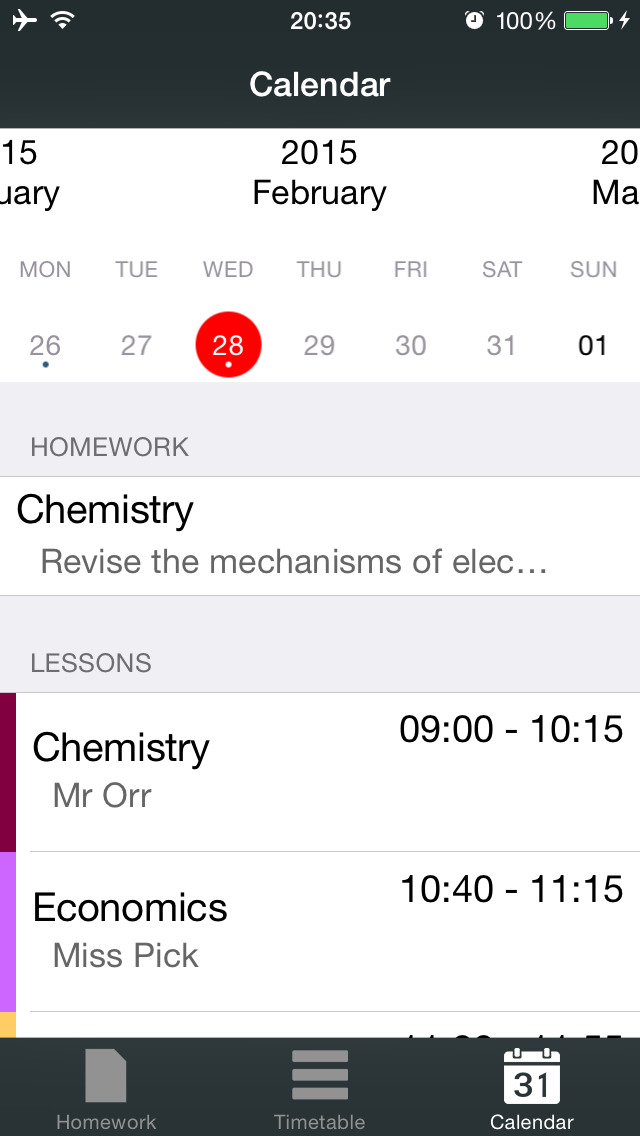Open the Chemistry lesson with Mr Orr
640x1136 pixels.
coord(320,771)
